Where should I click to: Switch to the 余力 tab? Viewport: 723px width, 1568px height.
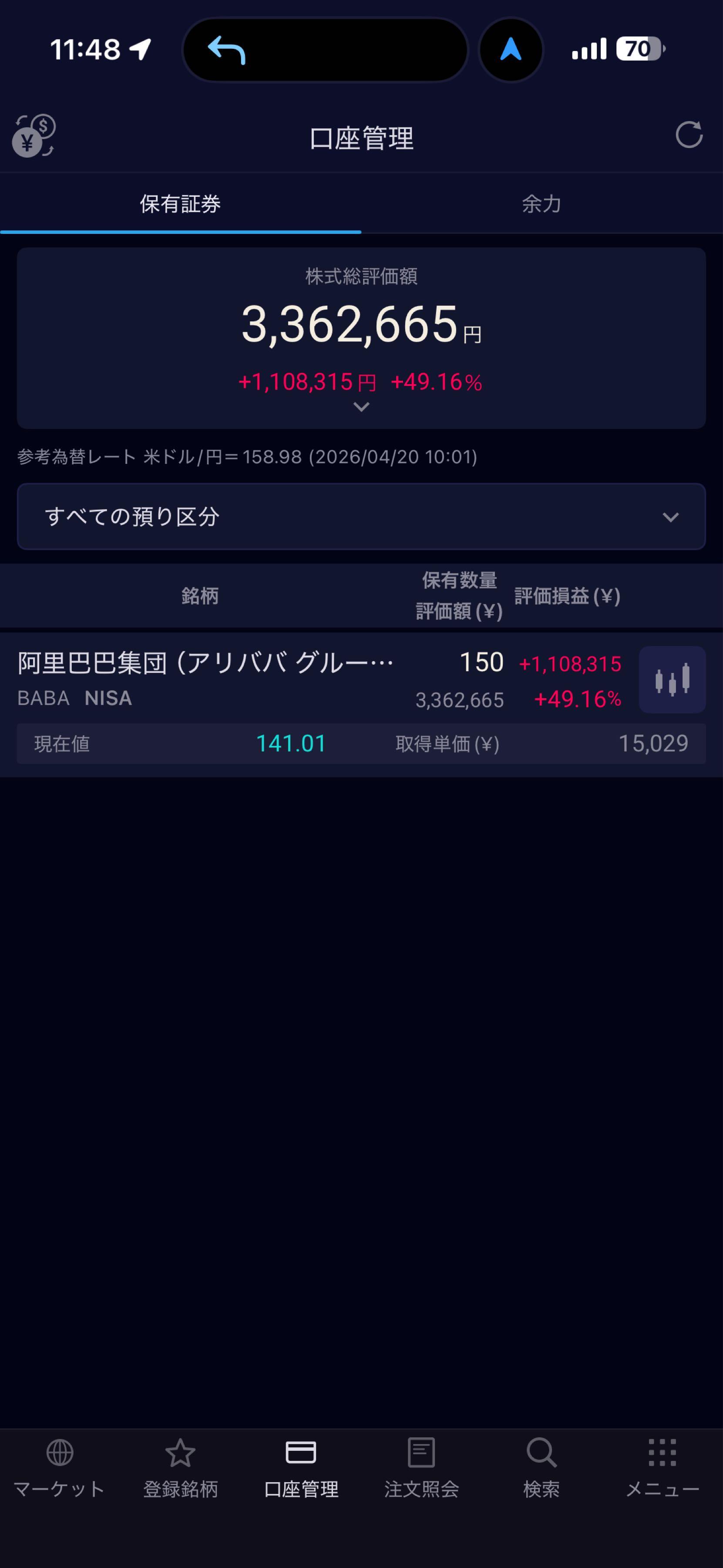[542, 204]
